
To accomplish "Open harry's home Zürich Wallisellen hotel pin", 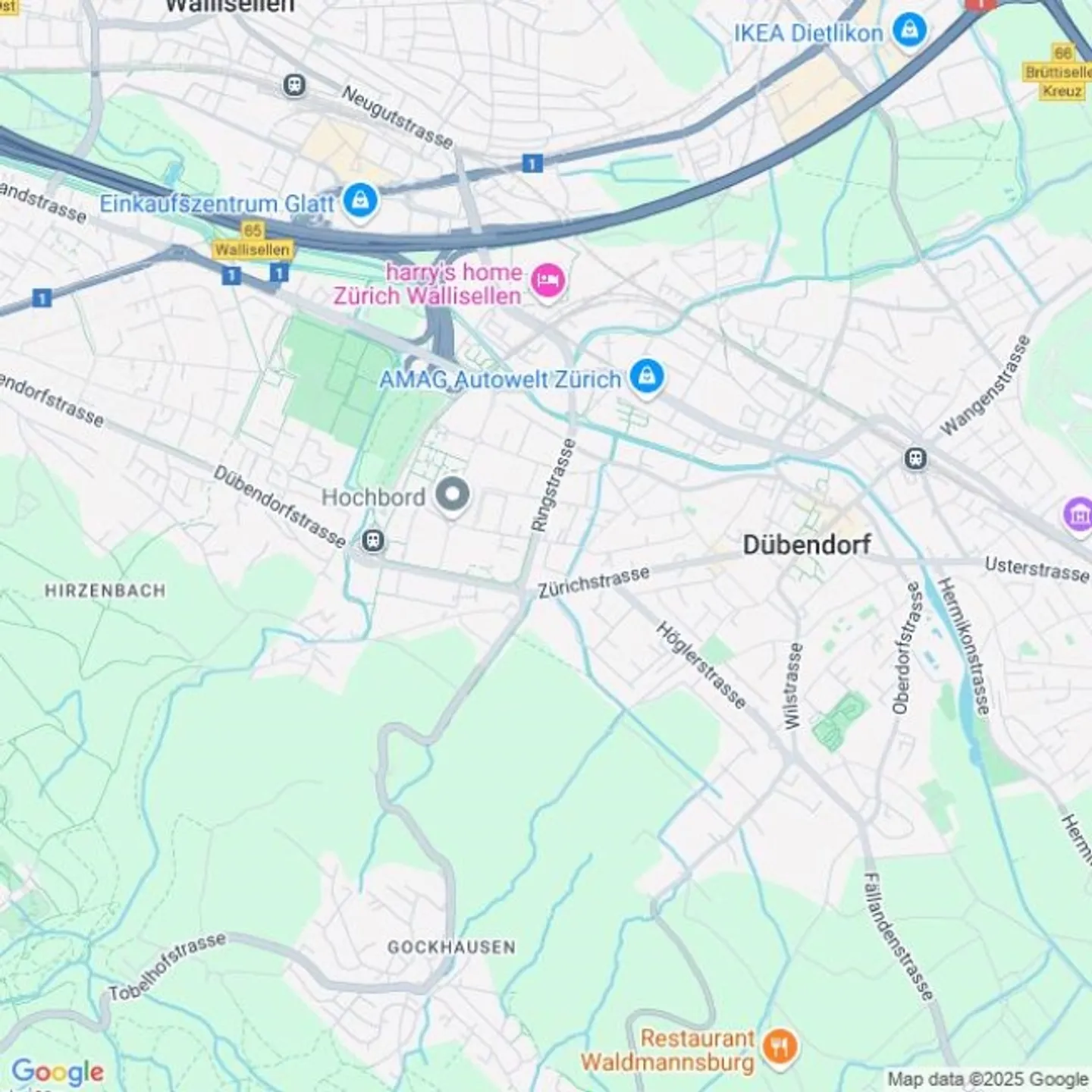I will click(x=548, y=282).
